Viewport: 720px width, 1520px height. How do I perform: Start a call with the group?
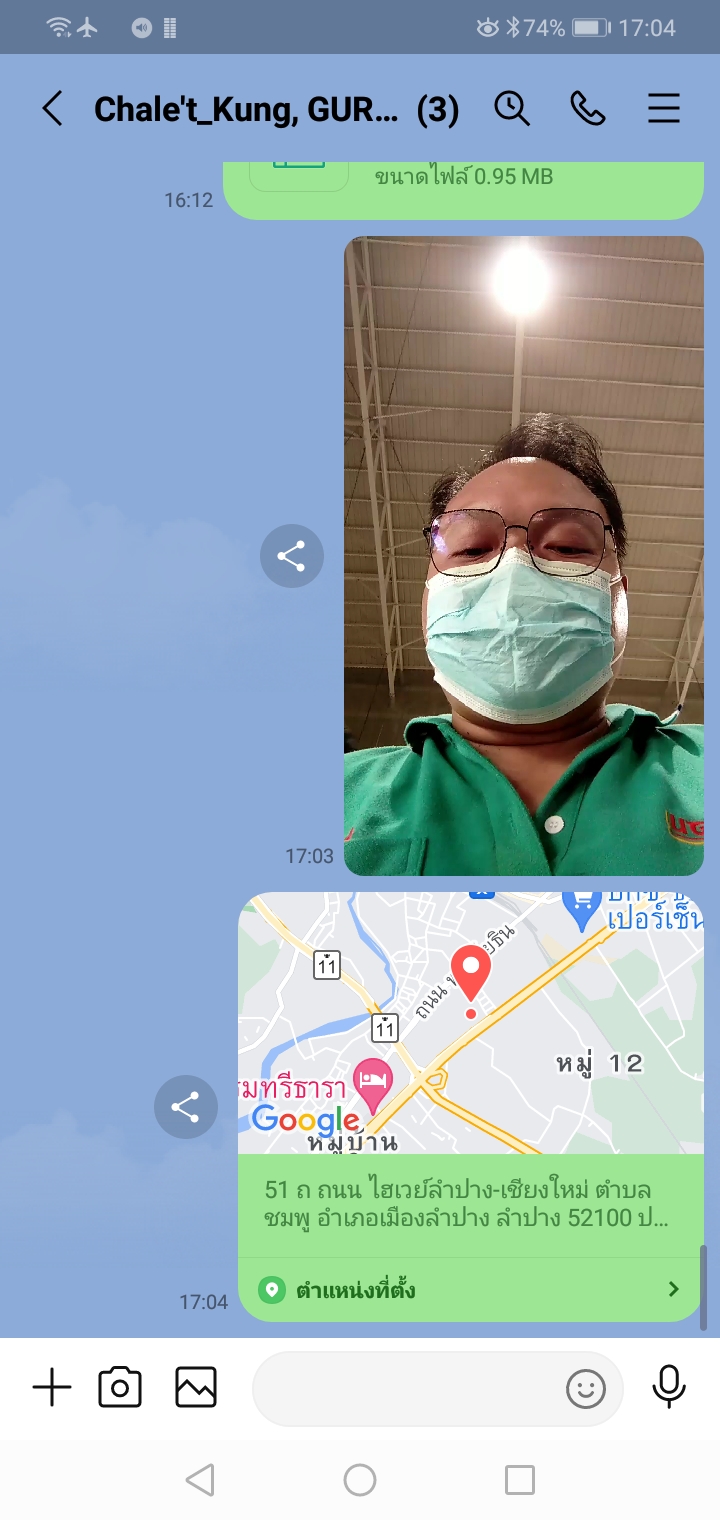587,108
